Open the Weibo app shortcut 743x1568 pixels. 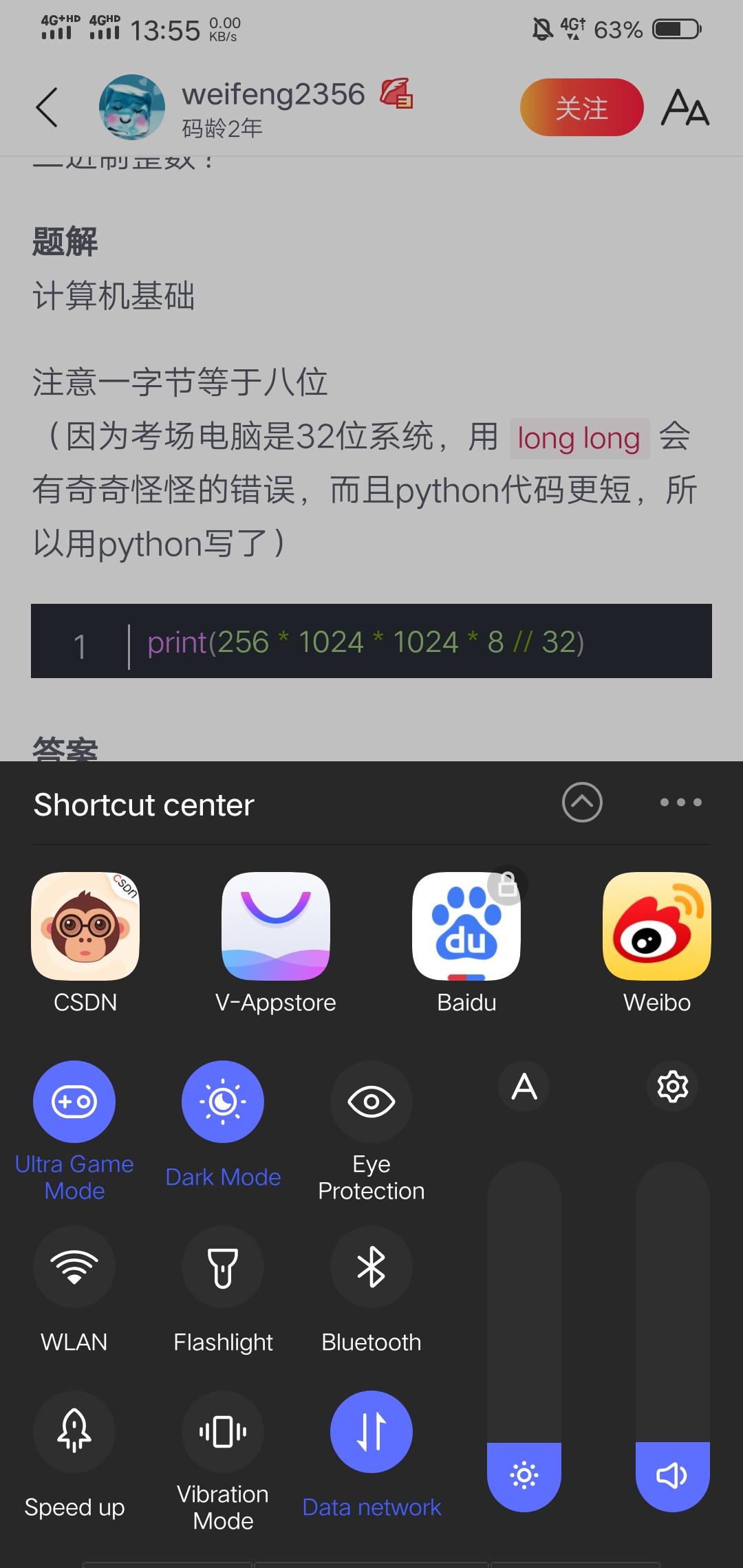click(657, 926)
